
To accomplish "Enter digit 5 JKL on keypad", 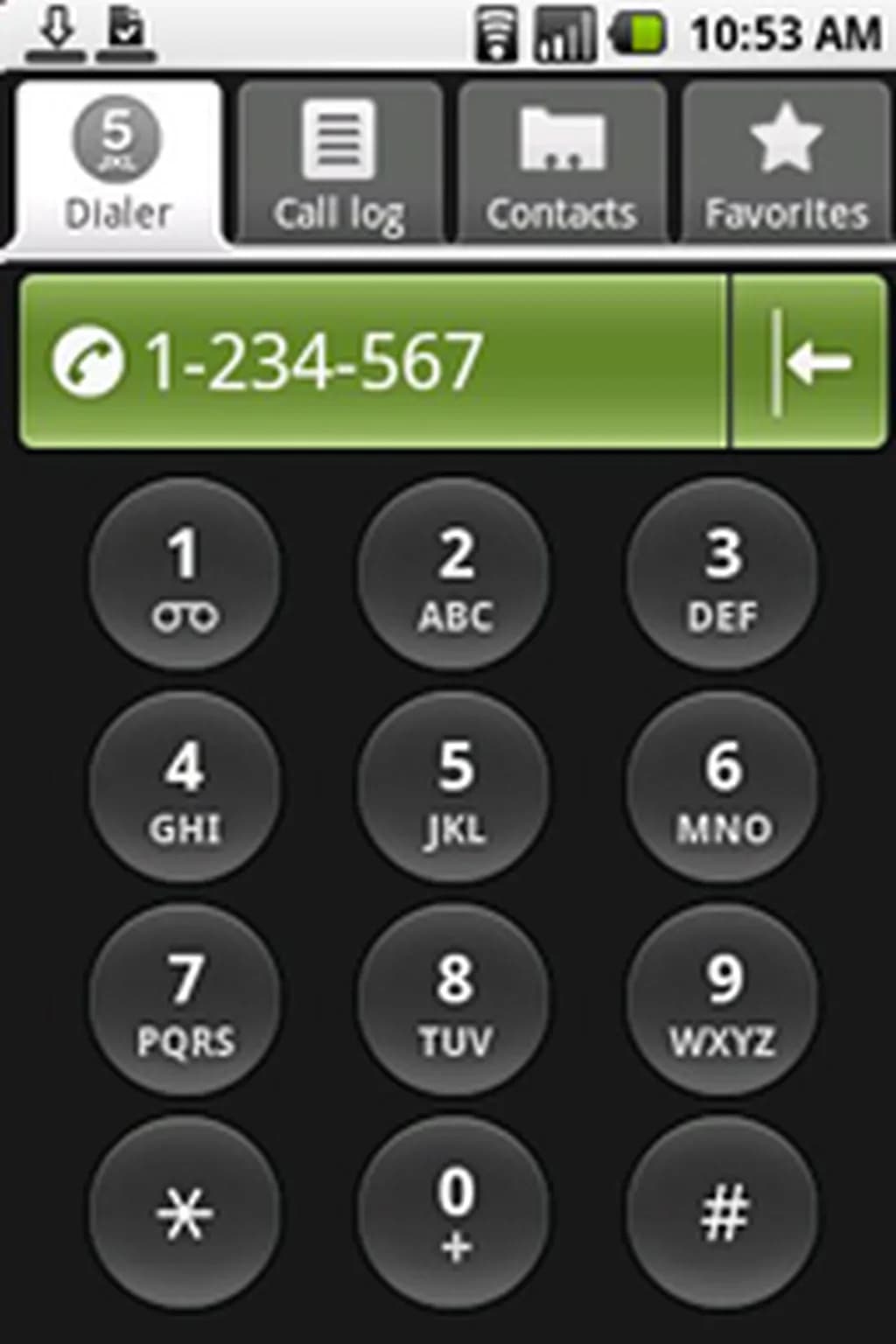I will (454, 787).
